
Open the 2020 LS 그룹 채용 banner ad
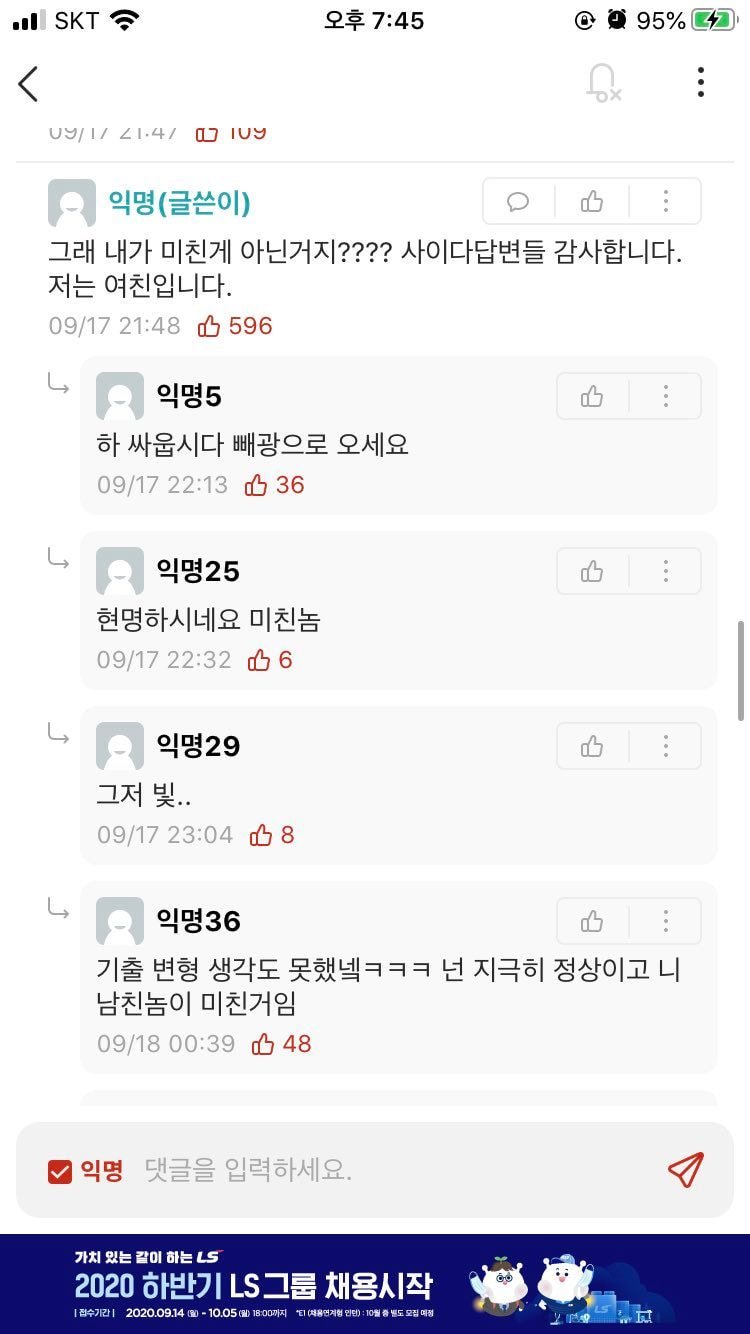(375, 1285)
